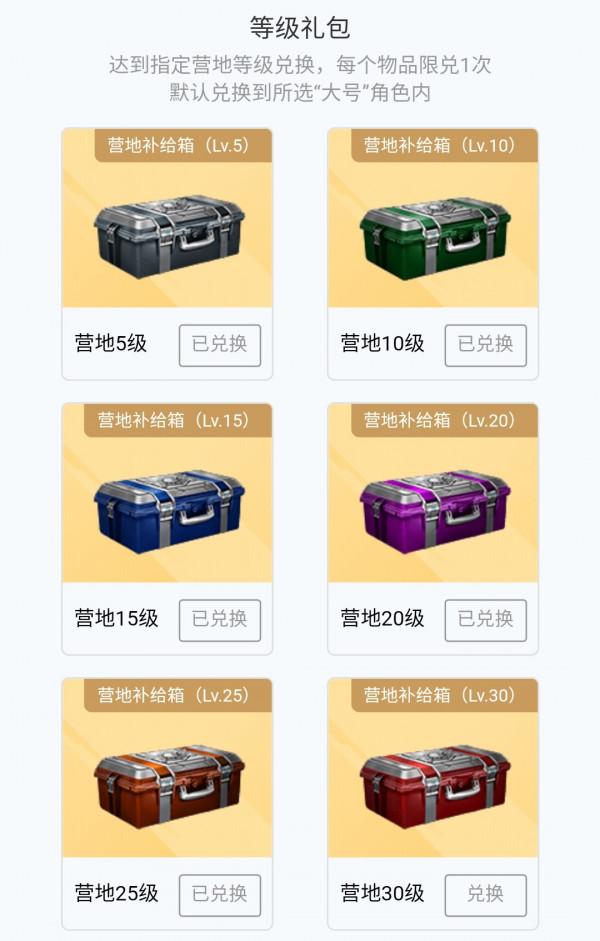Tap 已兑换 button for 营地20级
Image resolution: width=600 pixels, height=941 pixels.
pyautogui.click(x=485, y=620)
